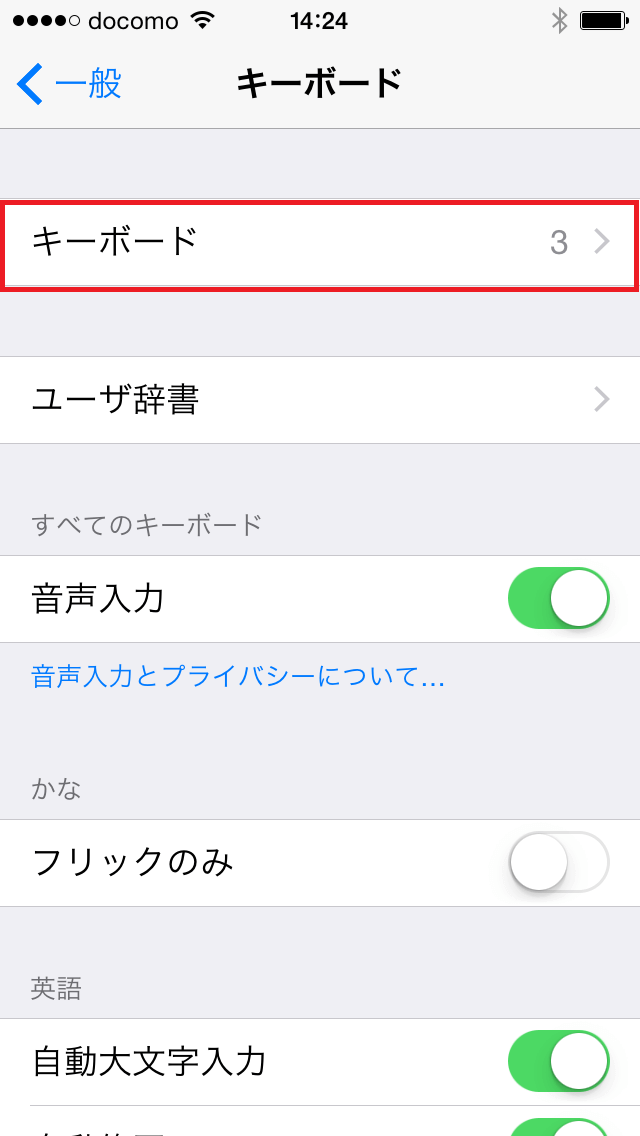Open ユーザ辞書 settings
Image resolution: width=640 pixels, height=1136 pixels.
click(x=320, y=400)
